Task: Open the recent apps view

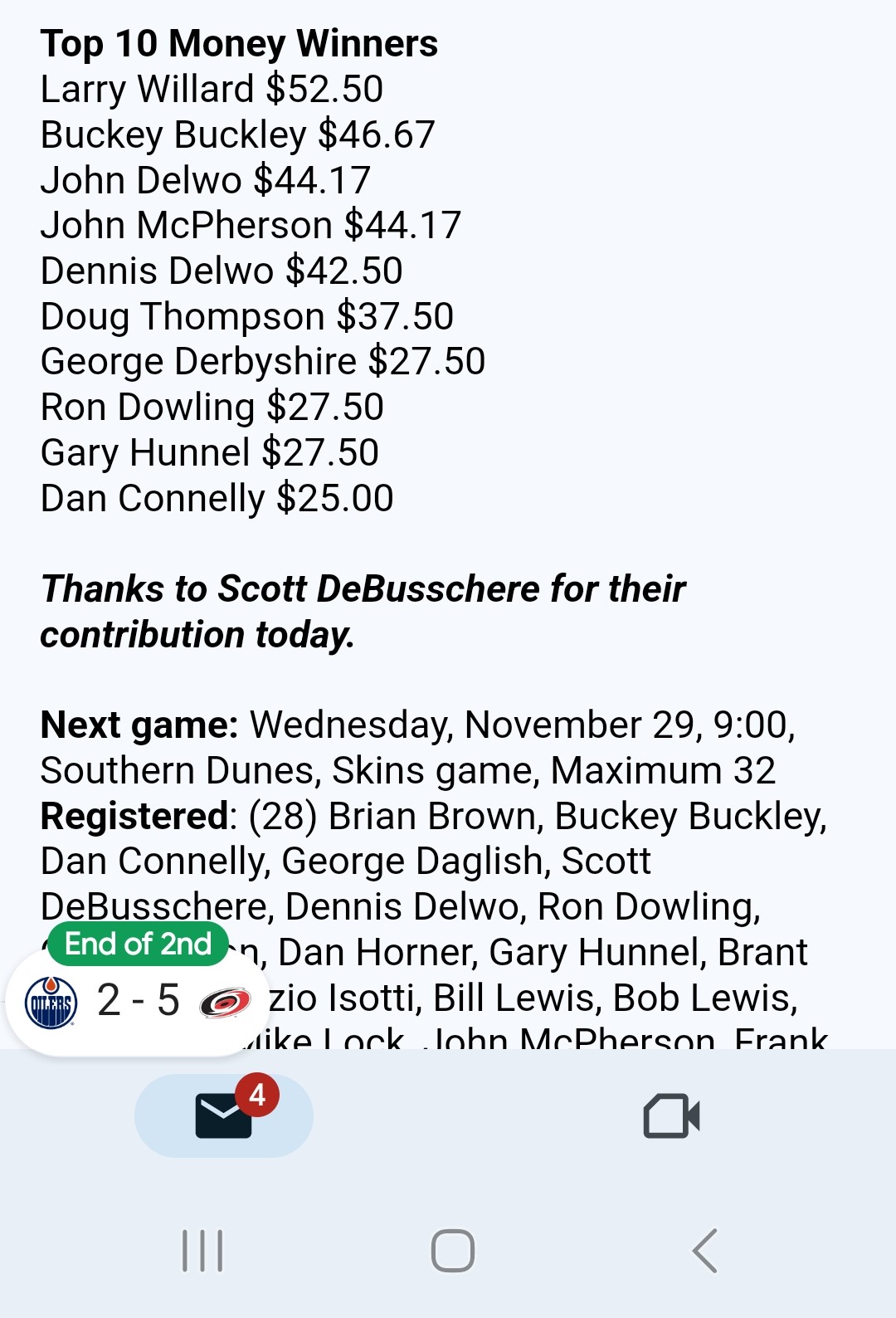Action: tap(202, 1250)
